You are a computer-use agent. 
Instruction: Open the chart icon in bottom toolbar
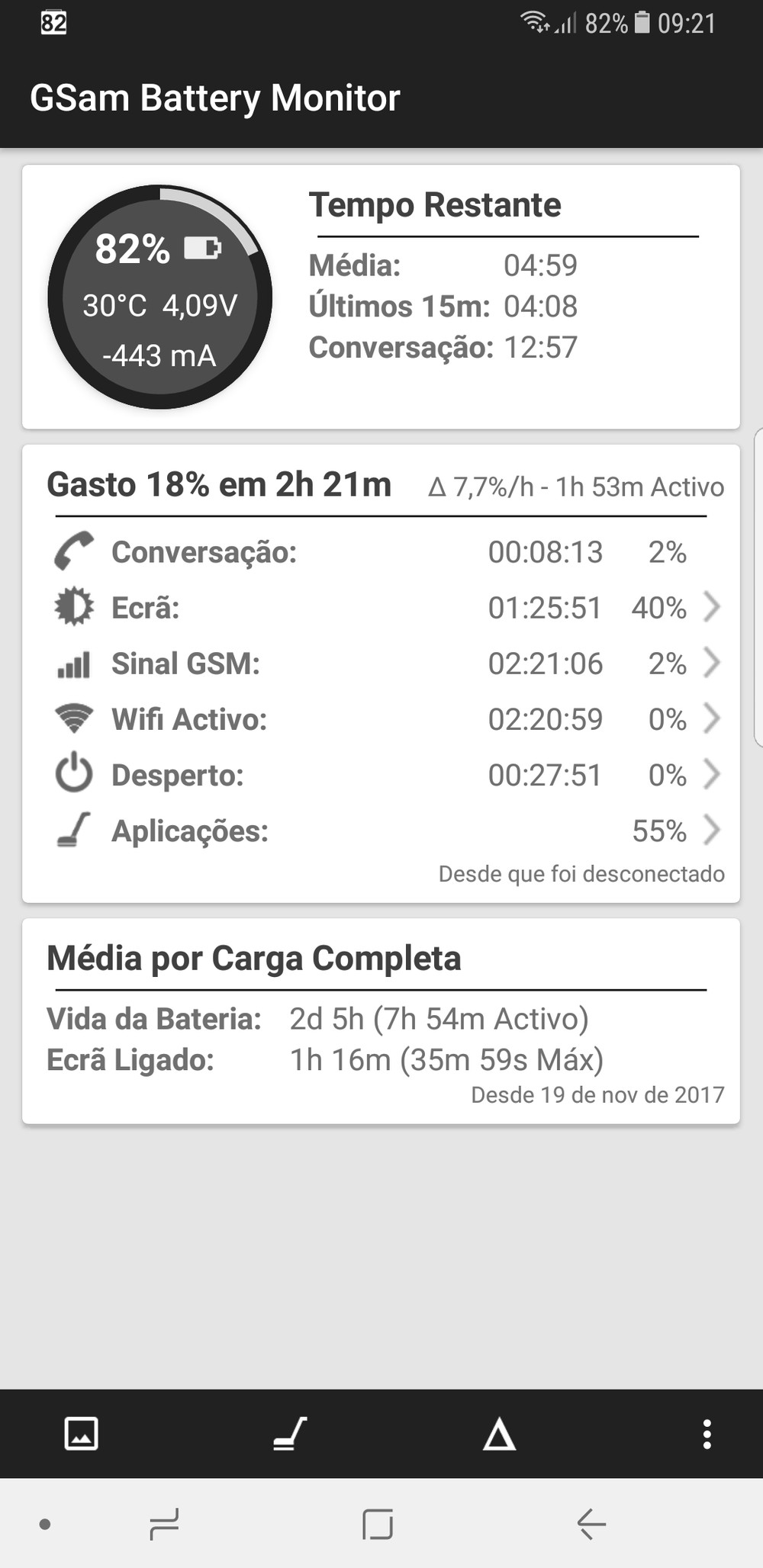point(81,1434)
